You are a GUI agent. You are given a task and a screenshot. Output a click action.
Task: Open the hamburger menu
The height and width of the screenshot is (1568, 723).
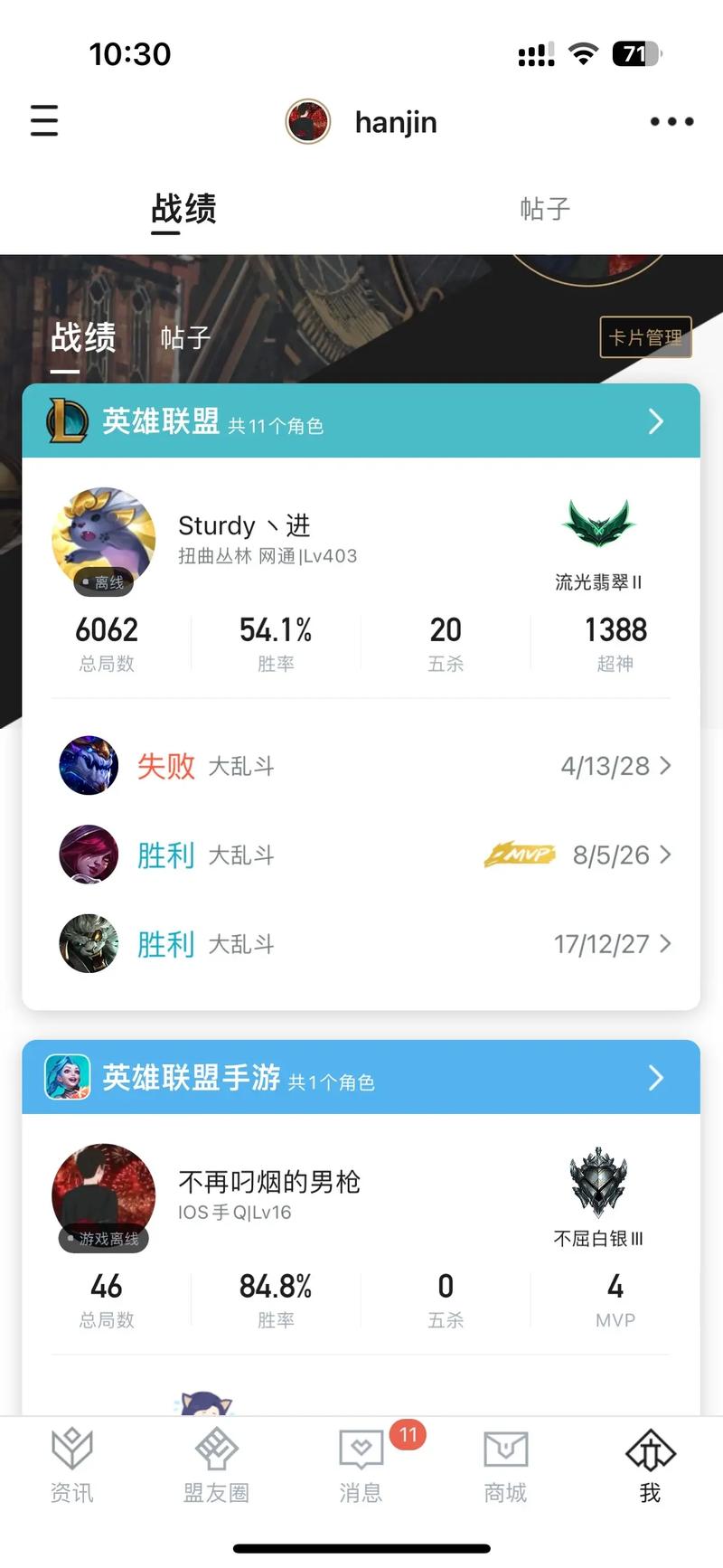pyautogui.click(x=43, y=120)
